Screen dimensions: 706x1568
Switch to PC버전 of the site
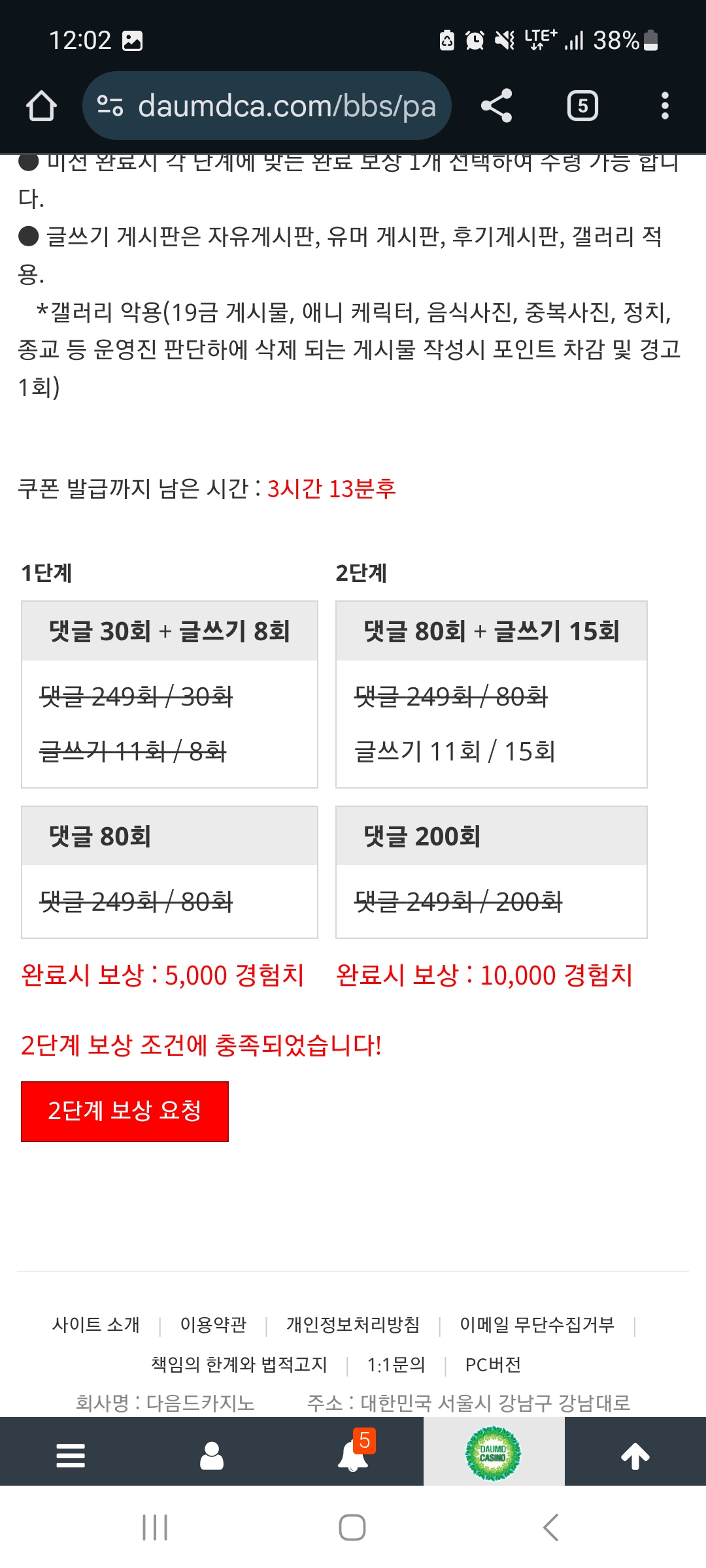click(x=493, y=1365)
